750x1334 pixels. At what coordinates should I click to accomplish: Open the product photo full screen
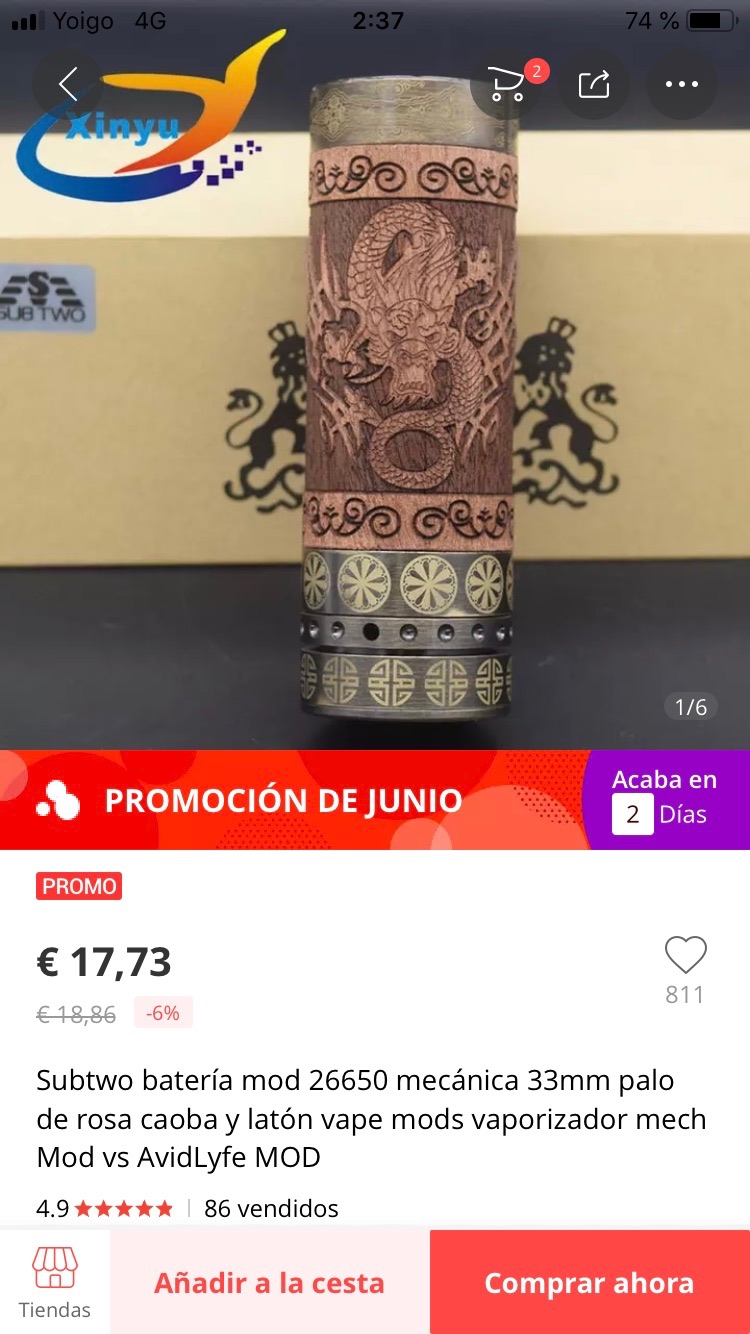[x=375, y=400]
